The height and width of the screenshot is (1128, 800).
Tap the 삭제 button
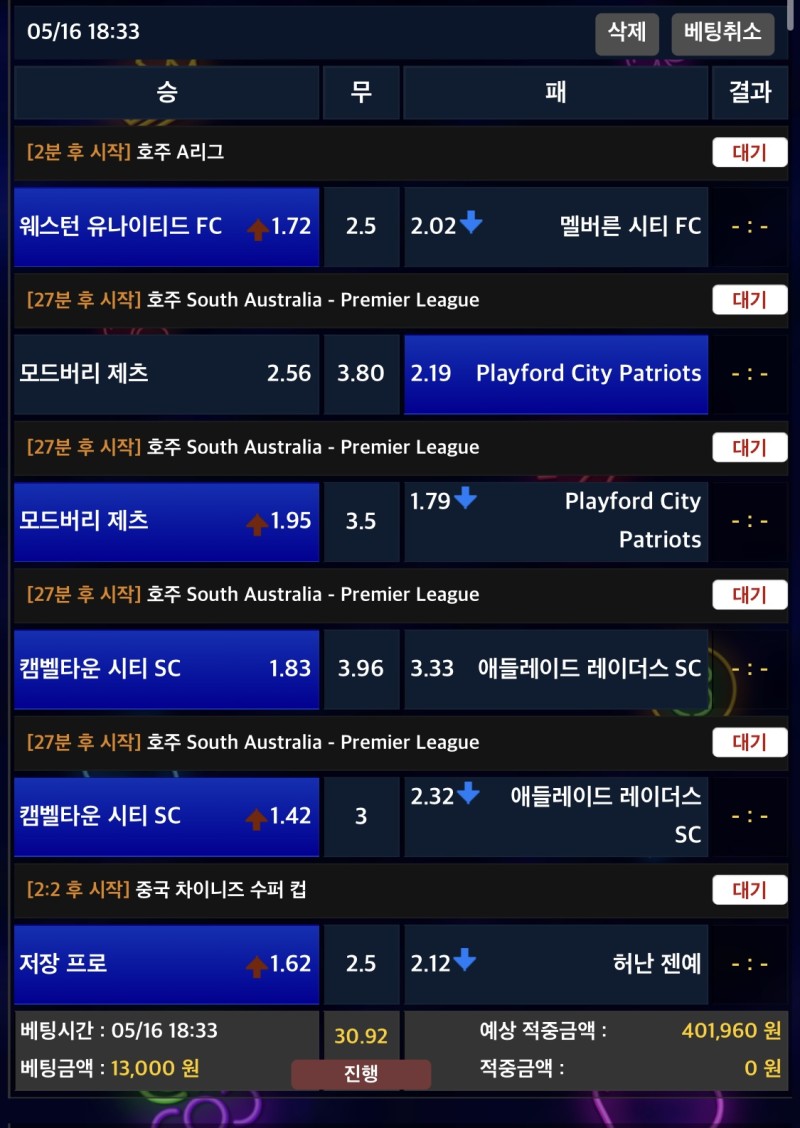[627, 33]
